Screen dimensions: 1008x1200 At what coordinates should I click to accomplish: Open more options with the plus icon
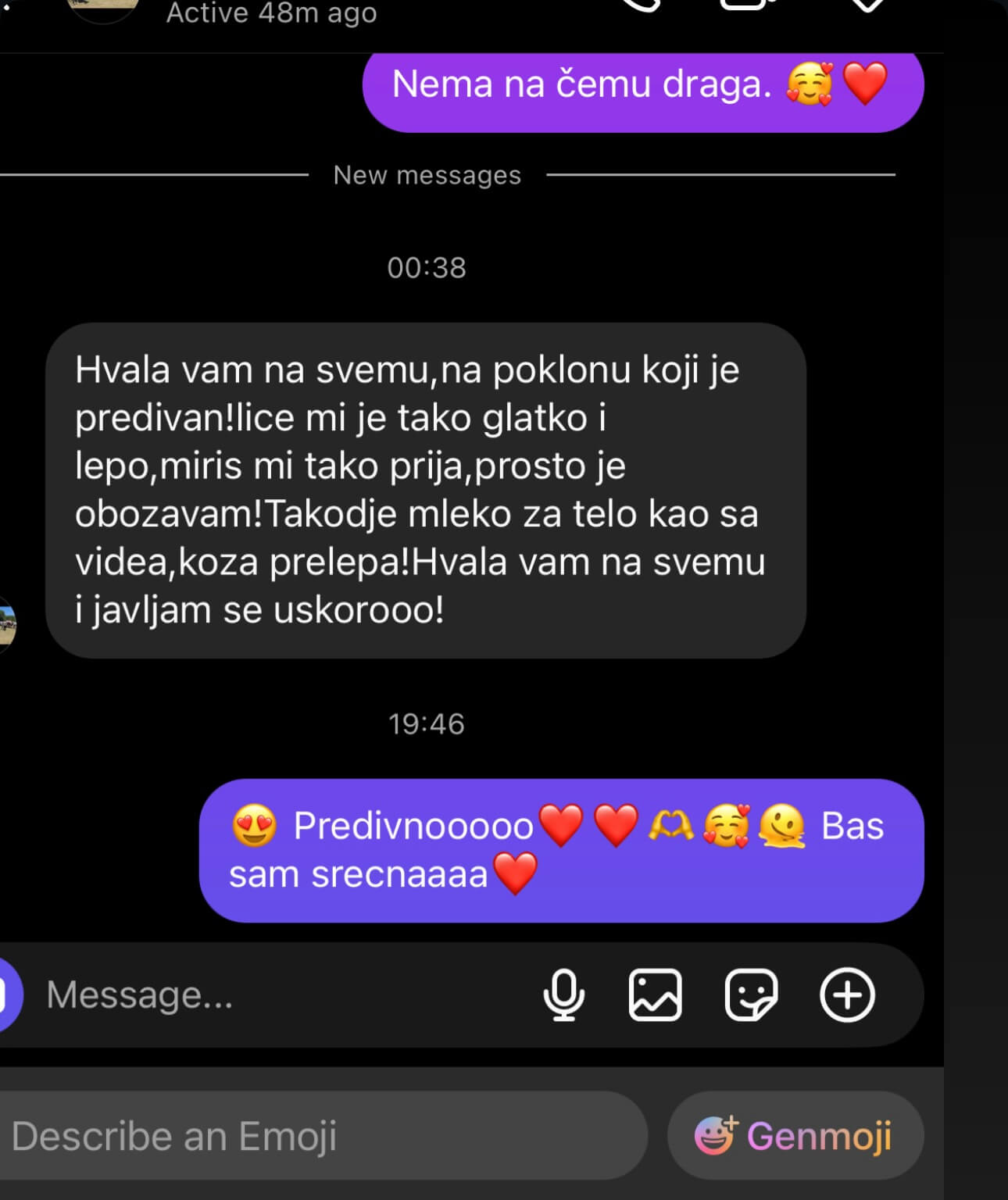[x=847, y=995]
